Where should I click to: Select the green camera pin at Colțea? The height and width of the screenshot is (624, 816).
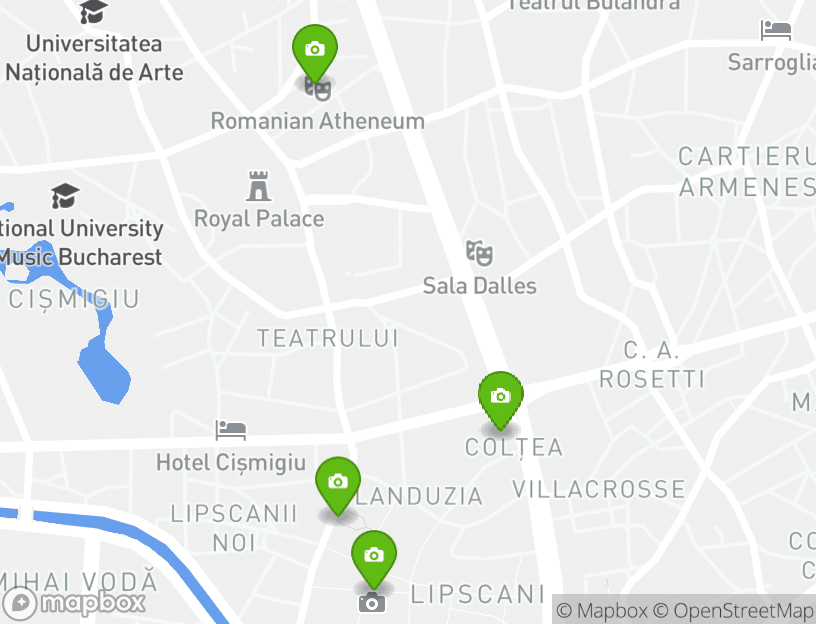(x=501, y=396)
